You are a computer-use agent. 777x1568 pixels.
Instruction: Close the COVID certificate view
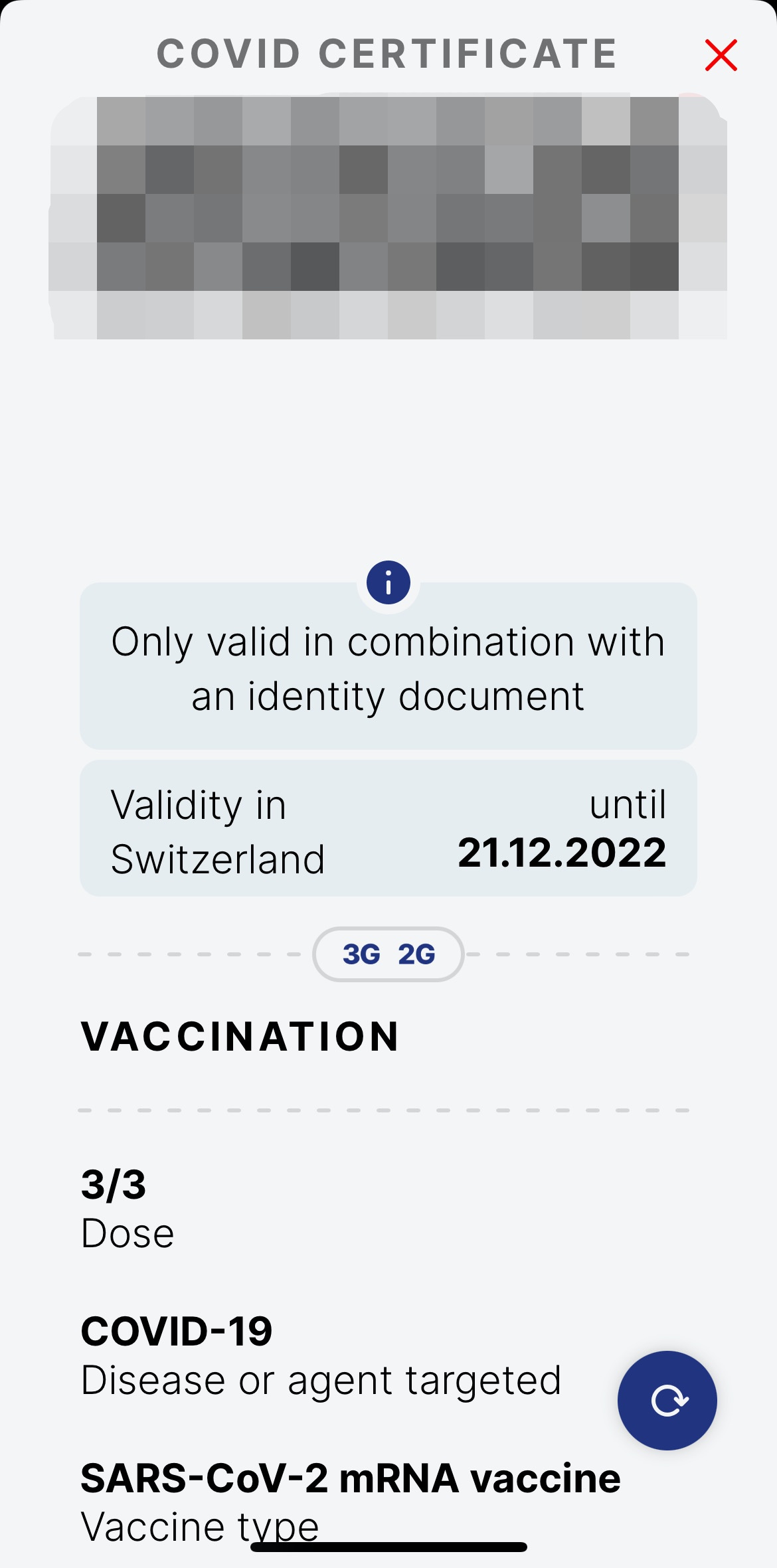point(721,55)
